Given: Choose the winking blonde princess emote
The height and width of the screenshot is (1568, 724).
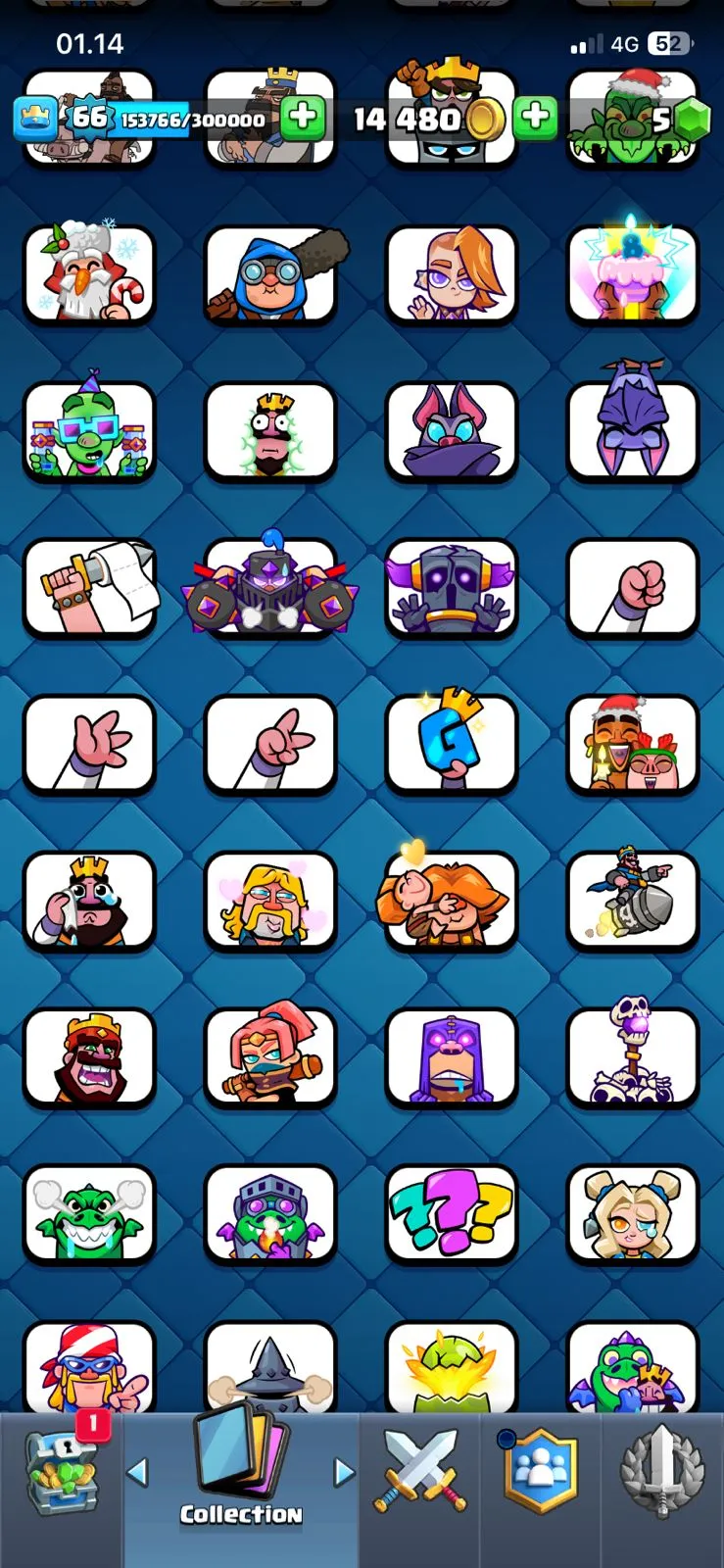Looking at the screenshot, I should point(632,1215).
